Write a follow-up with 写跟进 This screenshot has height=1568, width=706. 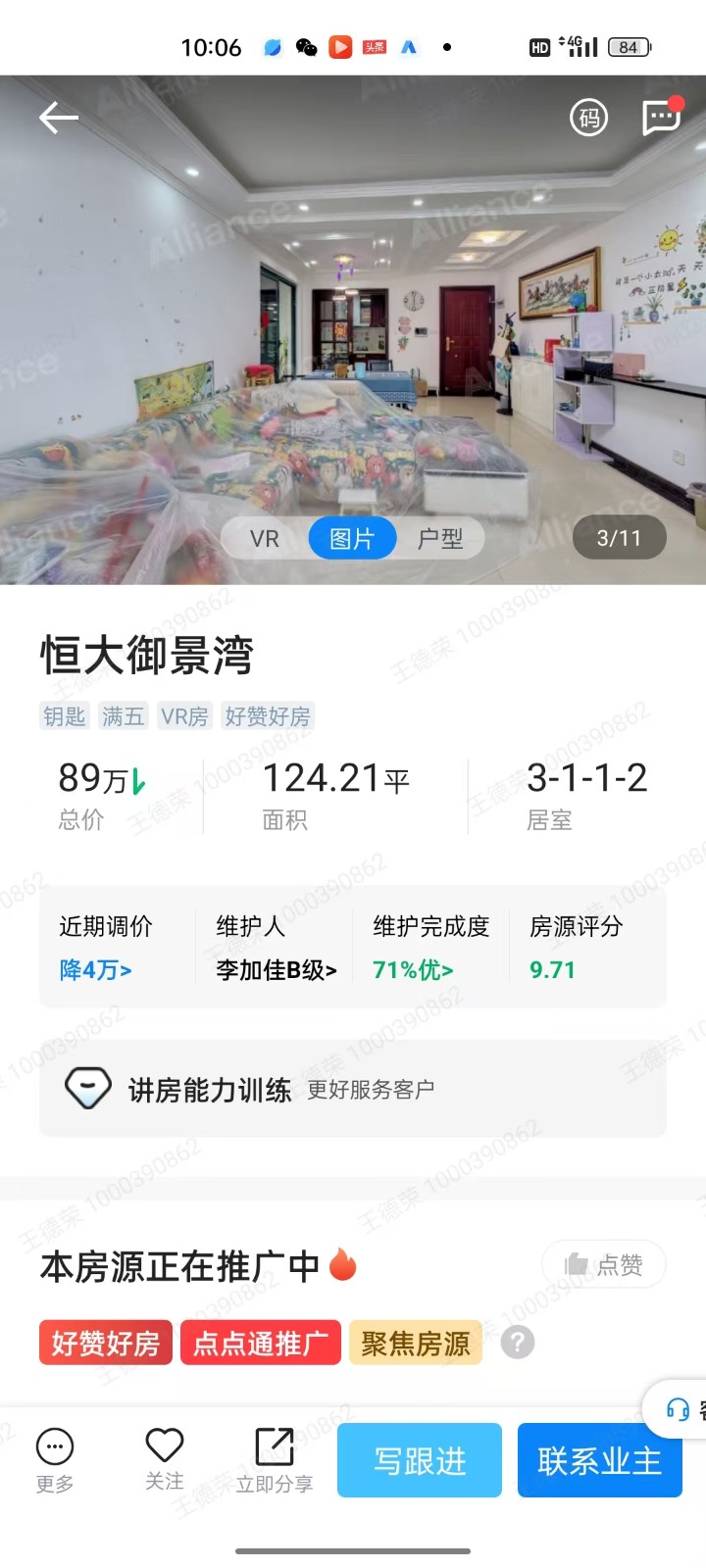point(420,1461)
